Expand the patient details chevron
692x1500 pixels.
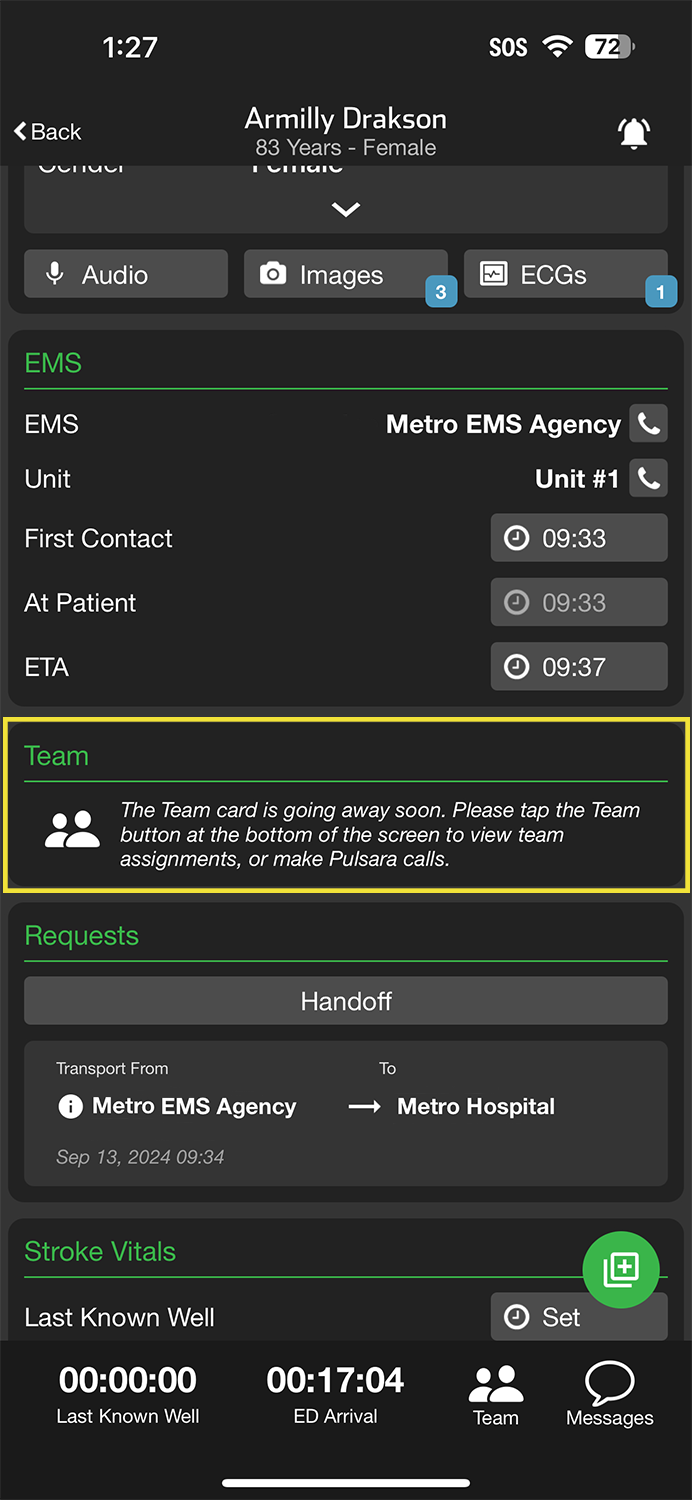click(x=346, y=209)
